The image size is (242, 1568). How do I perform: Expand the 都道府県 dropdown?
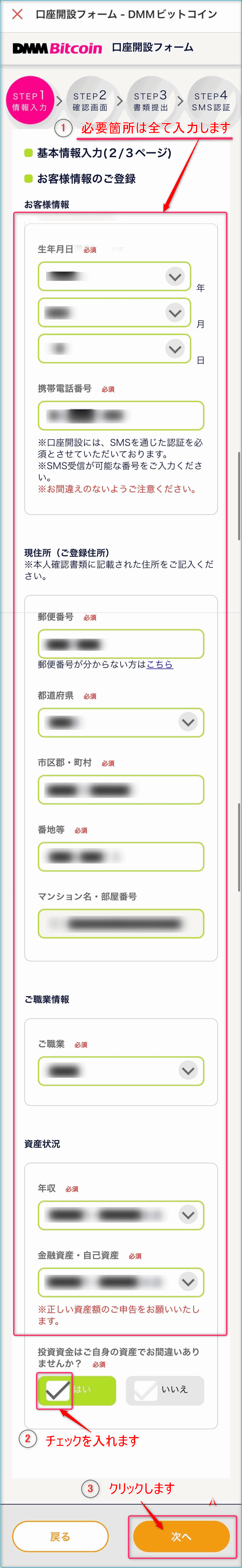[x=121, y=722]
